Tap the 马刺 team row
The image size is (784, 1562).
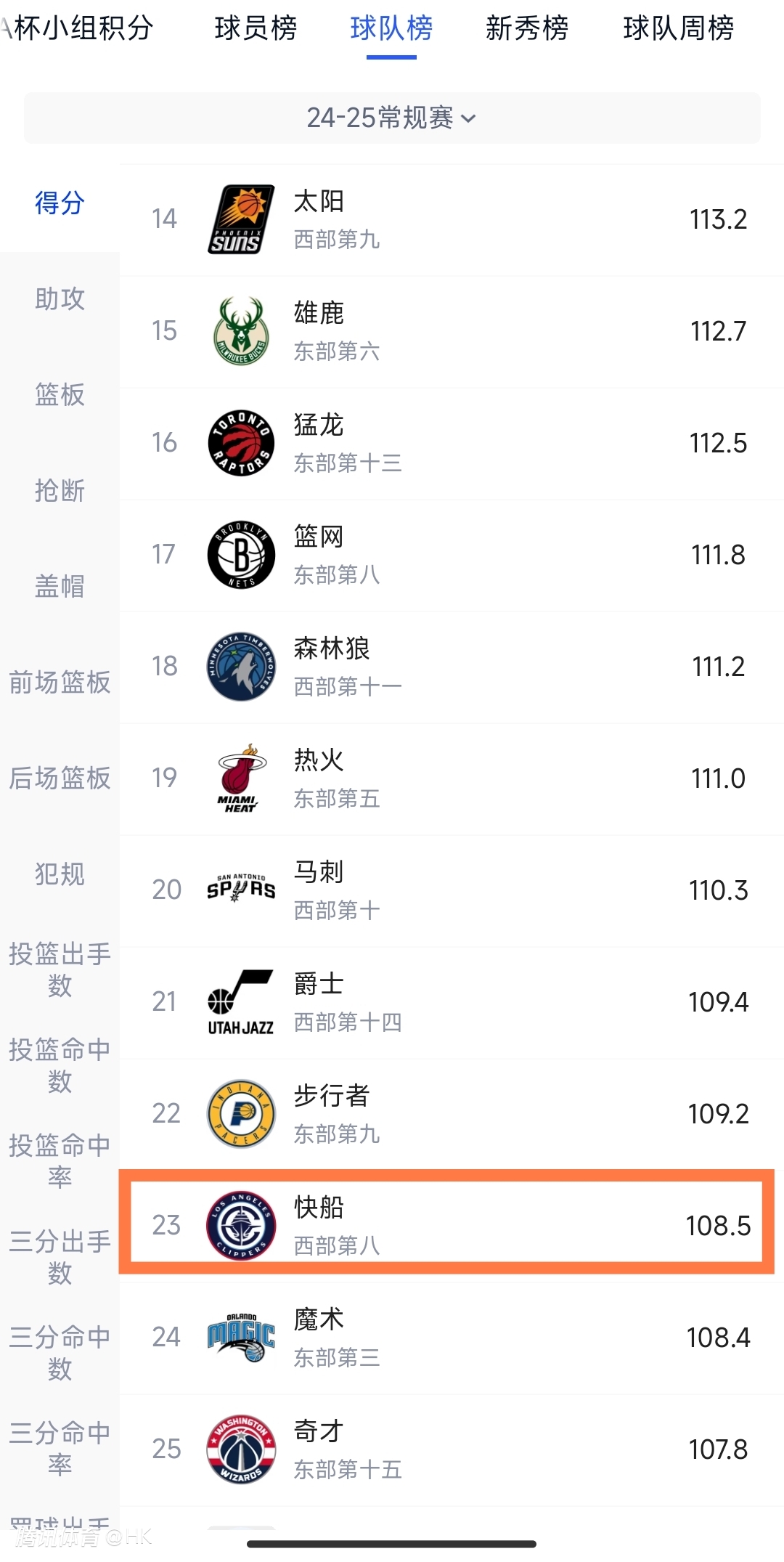click(450, 890)
